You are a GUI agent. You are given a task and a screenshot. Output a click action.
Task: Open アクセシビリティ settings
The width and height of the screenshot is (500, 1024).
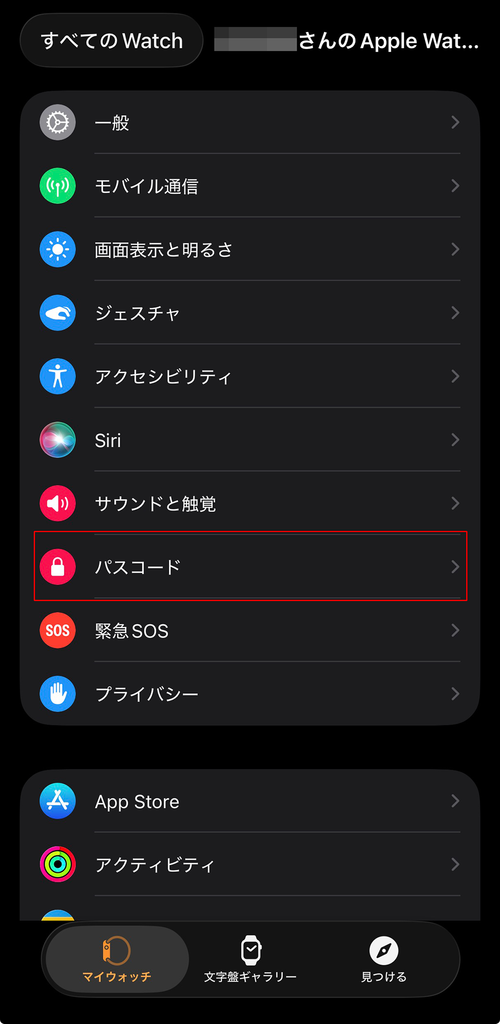[250, 377]
